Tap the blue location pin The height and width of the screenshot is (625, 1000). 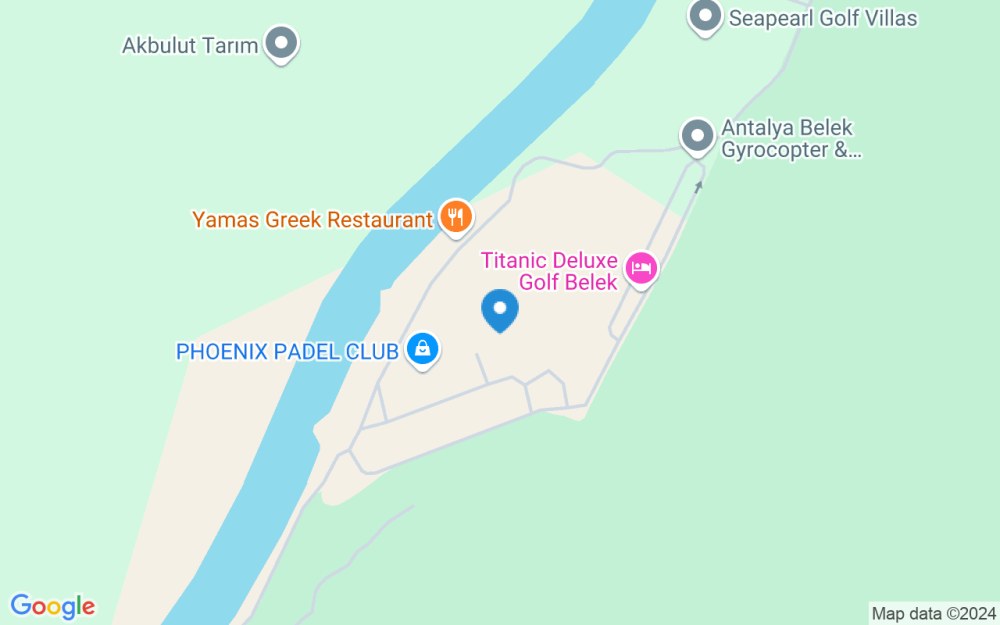(x=500, y=309)
